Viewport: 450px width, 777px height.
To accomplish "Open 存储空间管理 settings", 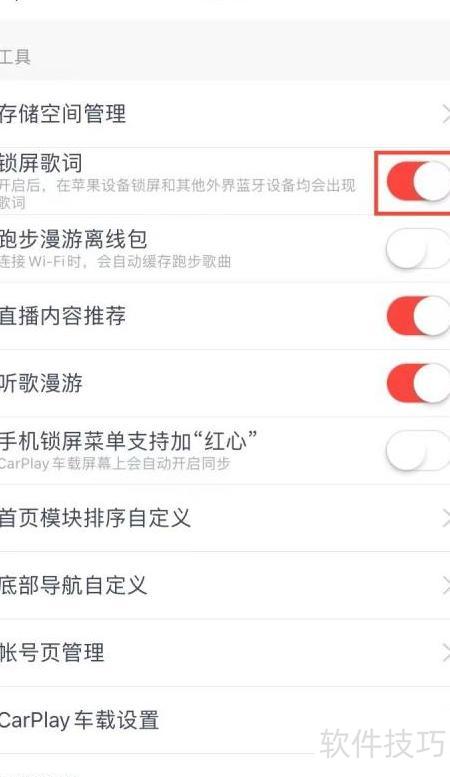I will [x=225, y=114].
